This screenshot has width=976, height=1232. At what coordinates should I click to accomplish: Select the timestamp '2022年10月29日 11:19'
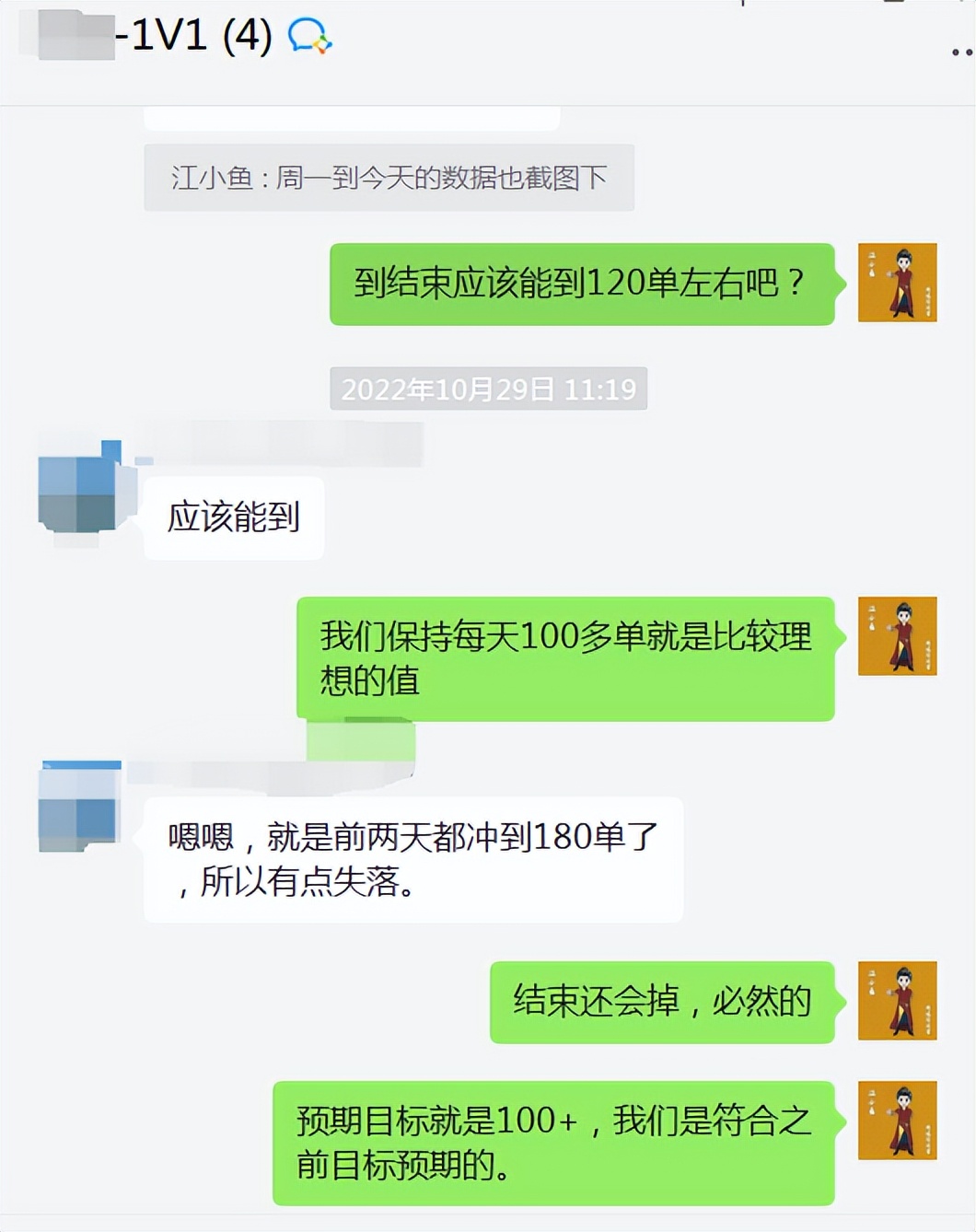point(488,389)
